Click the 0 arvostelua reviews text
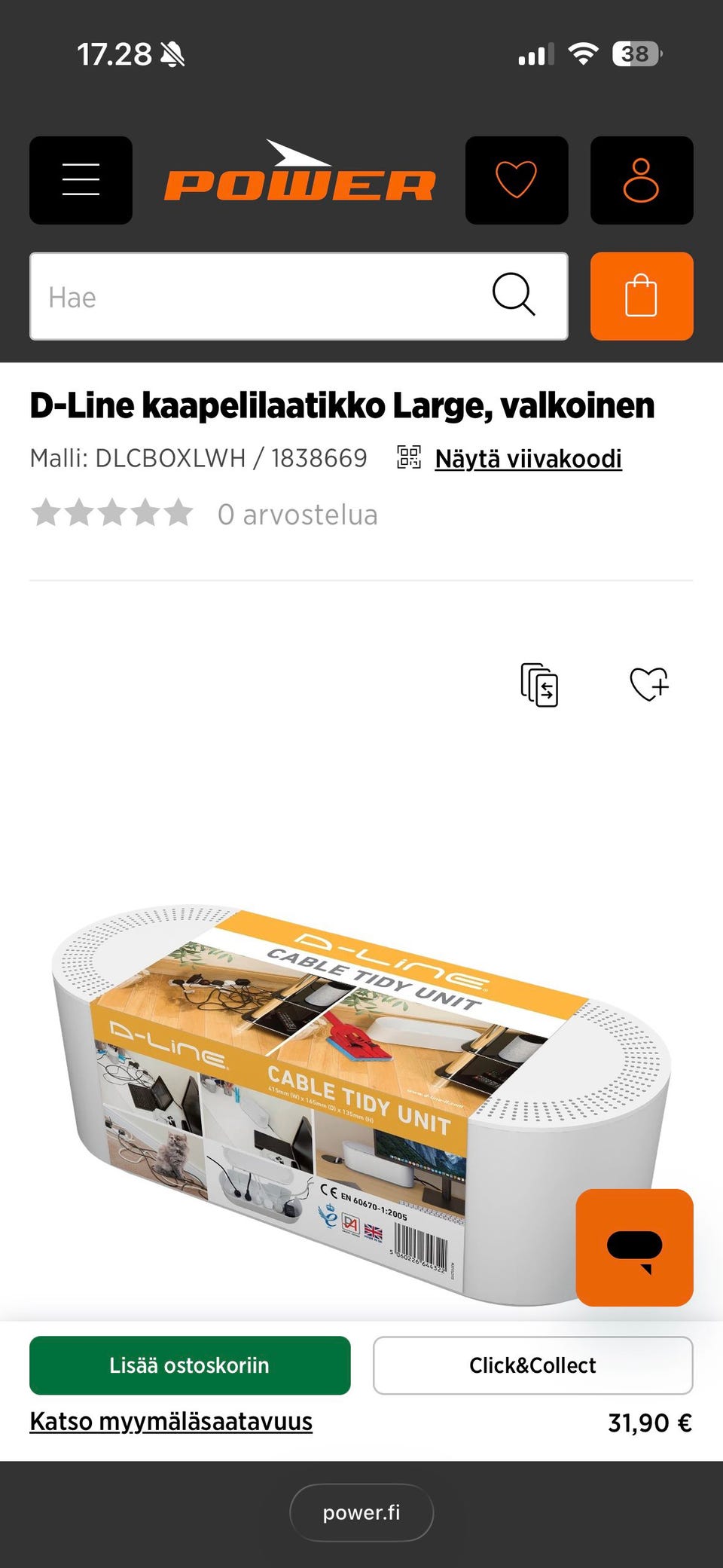Screen dimensions: 723x1568 pyautogui.click(x=297, y=515)
